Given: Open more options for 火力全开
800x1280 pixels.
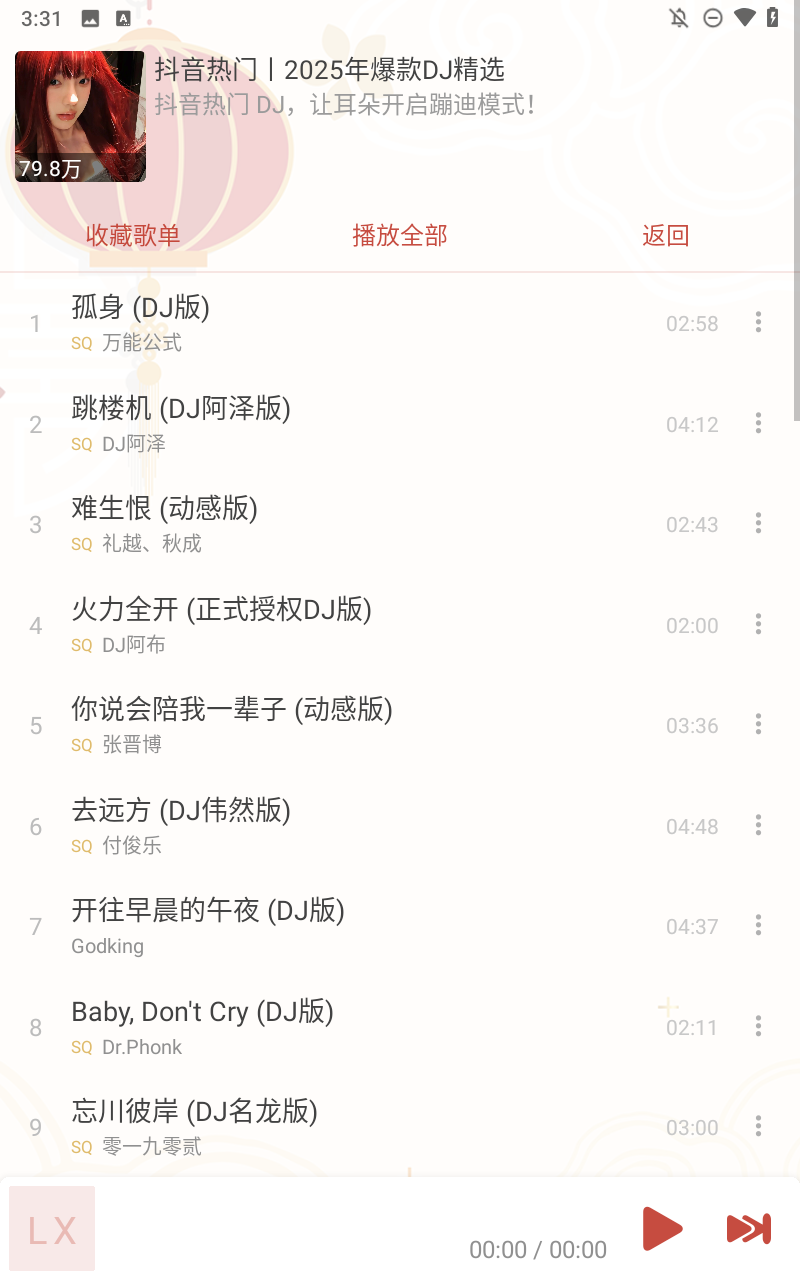Looking at the screenshot, I should 758,624.
